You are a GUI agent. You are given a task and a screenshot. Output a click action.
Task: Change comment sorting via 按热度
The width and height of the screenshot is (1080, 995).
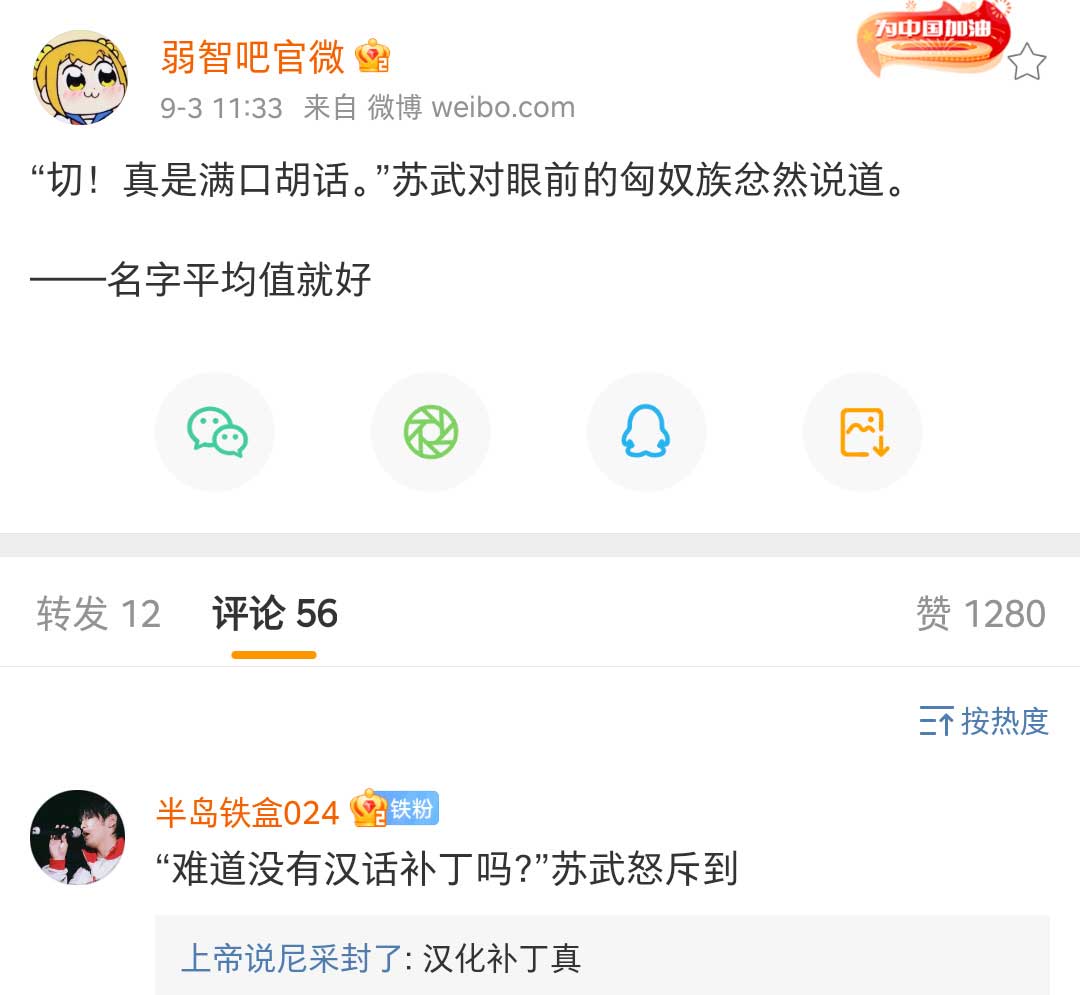[x=984, y=721]
